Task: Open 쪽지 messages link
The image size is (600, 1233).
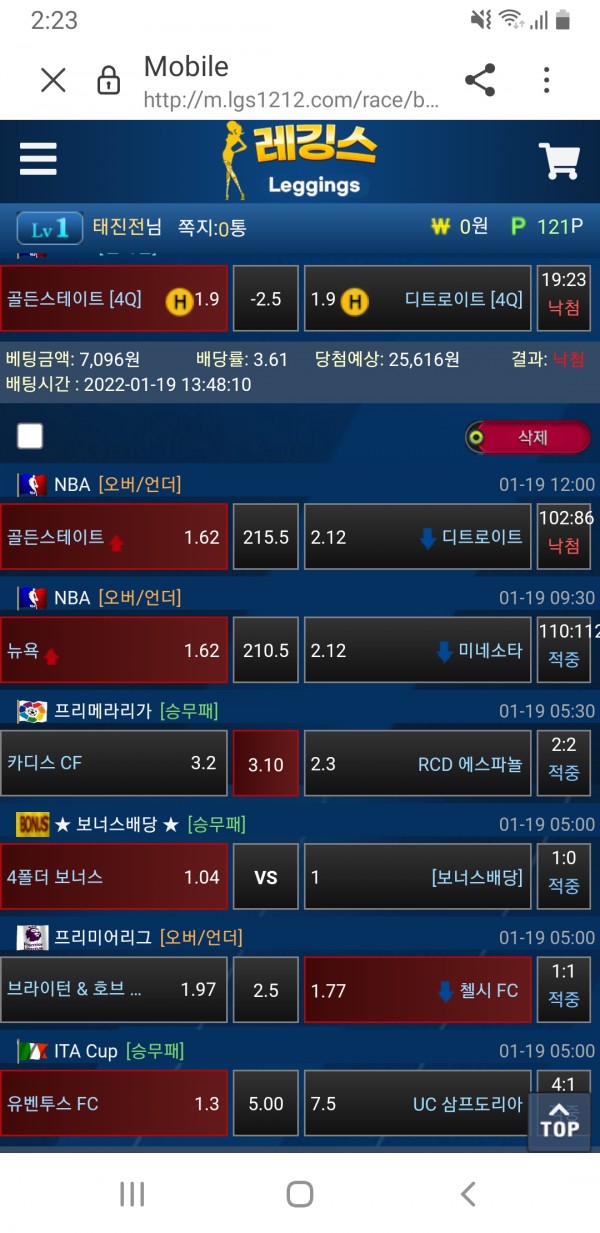Action: tap(211, 228)
